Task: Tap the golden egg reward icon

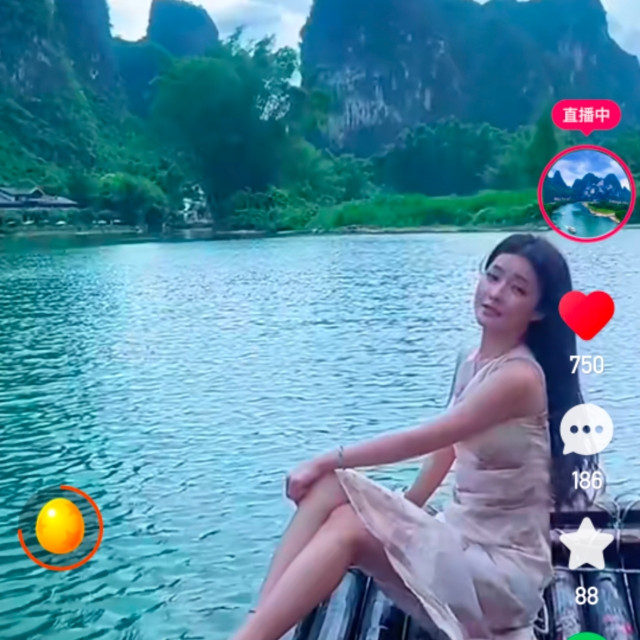Action: (60, 527)
